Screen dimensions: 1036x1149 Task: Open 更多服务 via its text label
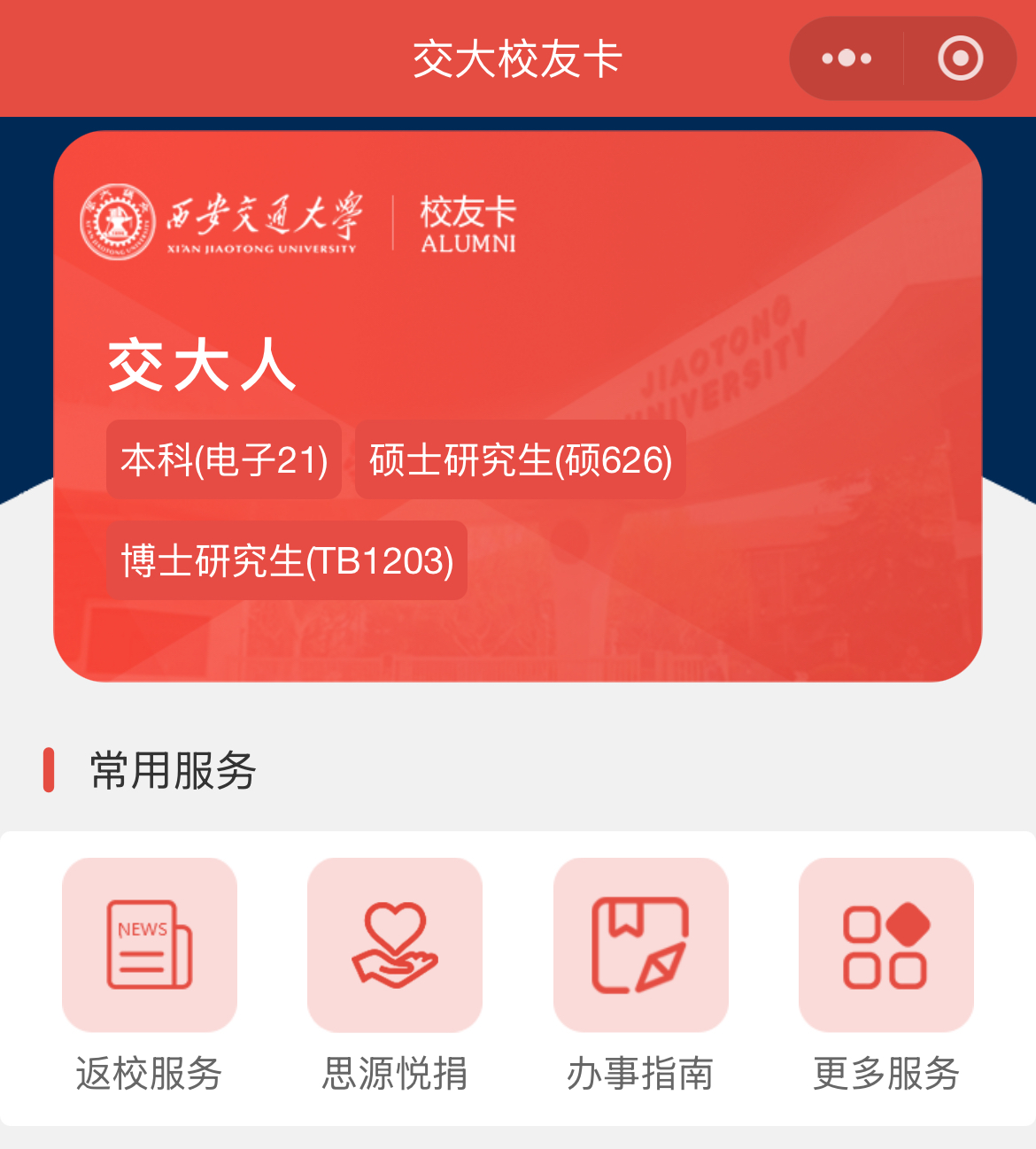[885, 1075]
